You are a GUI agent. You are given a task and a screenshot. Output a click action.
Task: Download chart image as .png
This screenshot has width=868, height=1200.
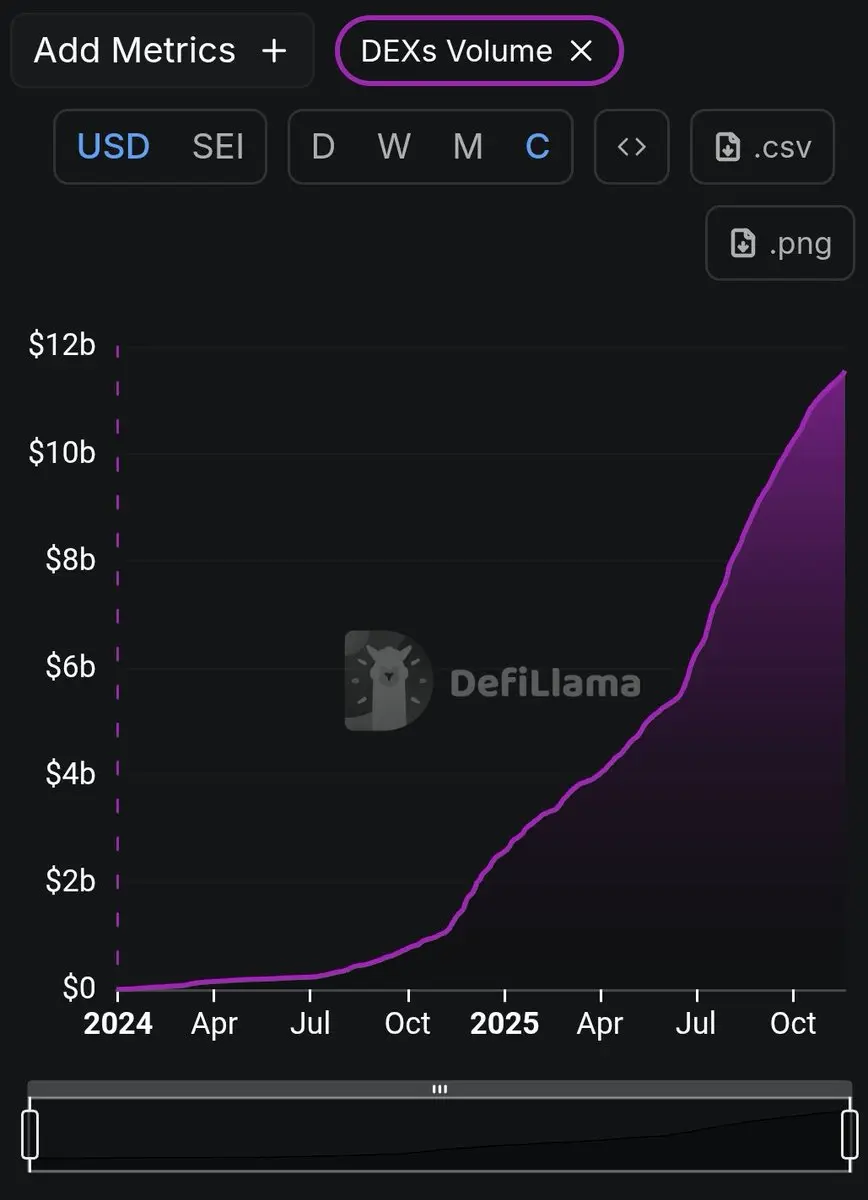click(x=780, y=243)
